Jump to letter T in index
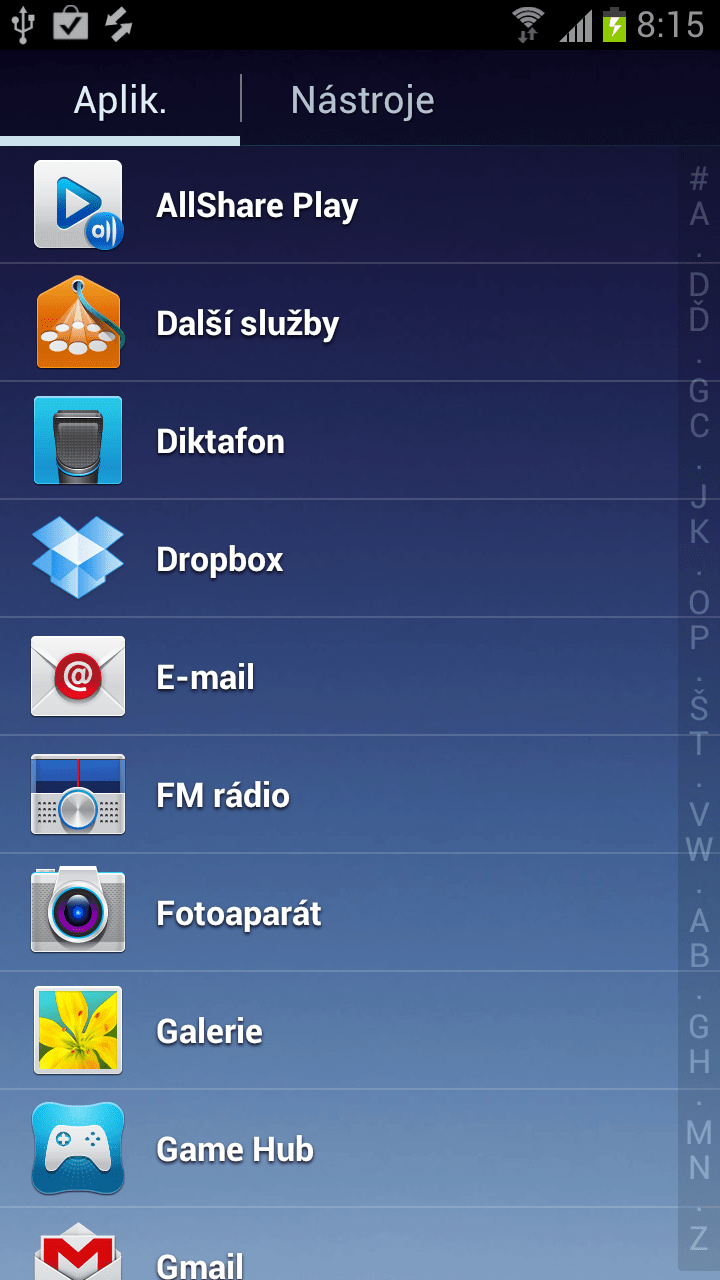Image resolution: width=720 pixels, height=1280 pixels. click(699, 743)
